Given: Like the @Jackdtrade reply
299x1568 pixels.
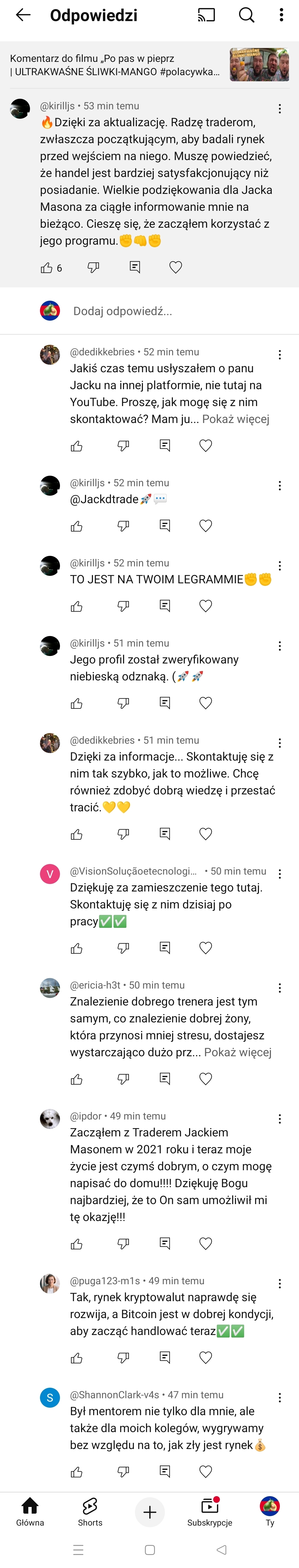Looking at the screenshot, I should pos(77,526).
